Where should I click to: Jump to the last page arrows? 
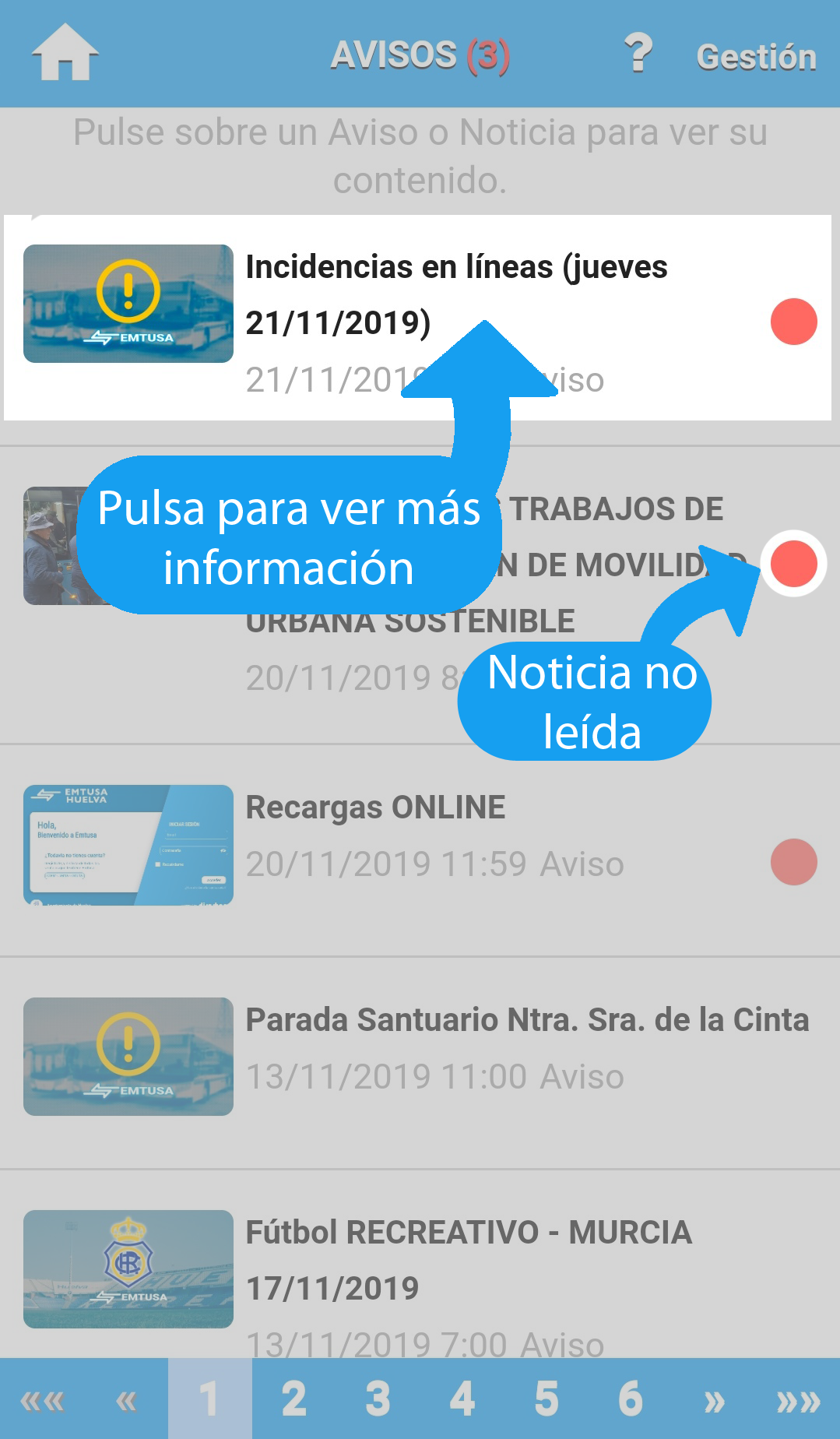[798, 1400]
